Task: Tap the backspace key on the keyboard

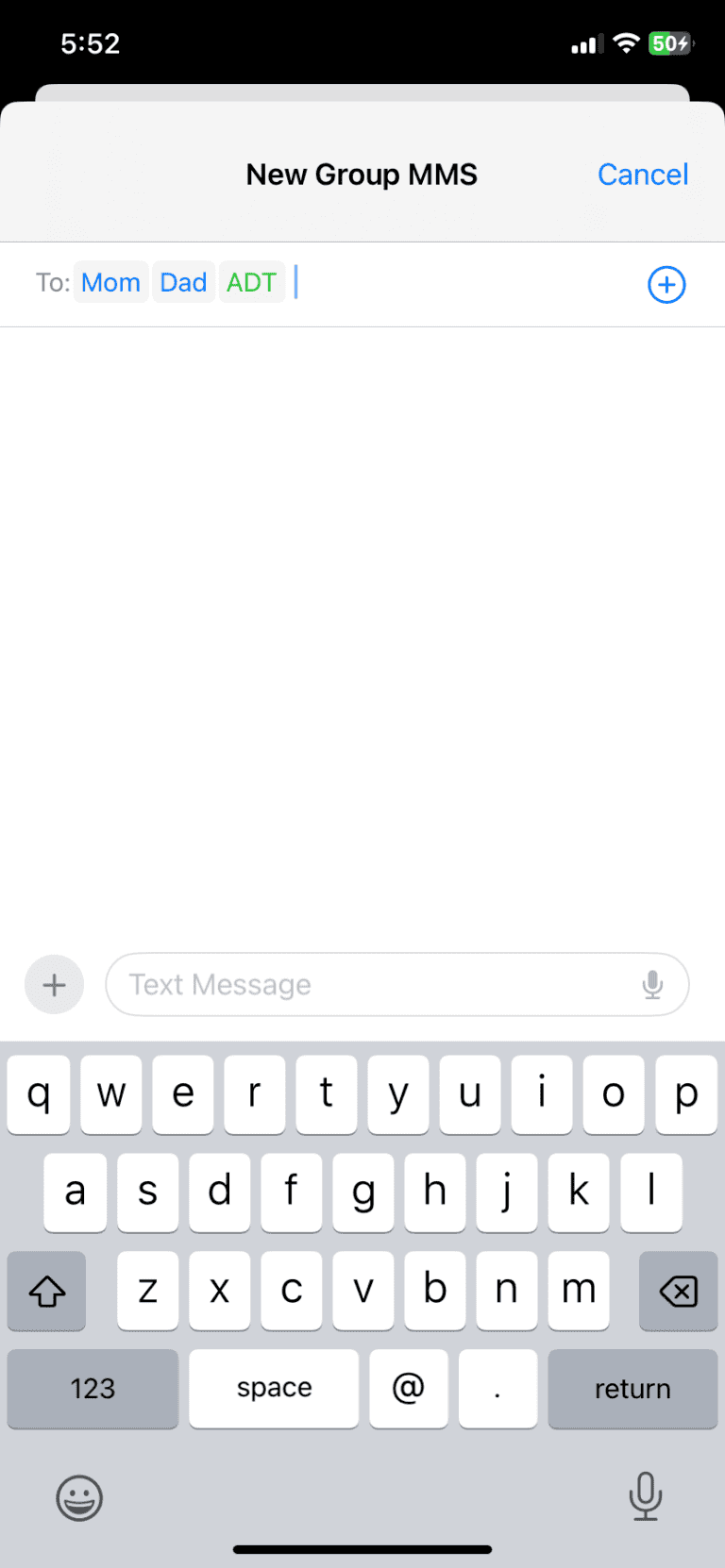Action: coord(678,1291)
